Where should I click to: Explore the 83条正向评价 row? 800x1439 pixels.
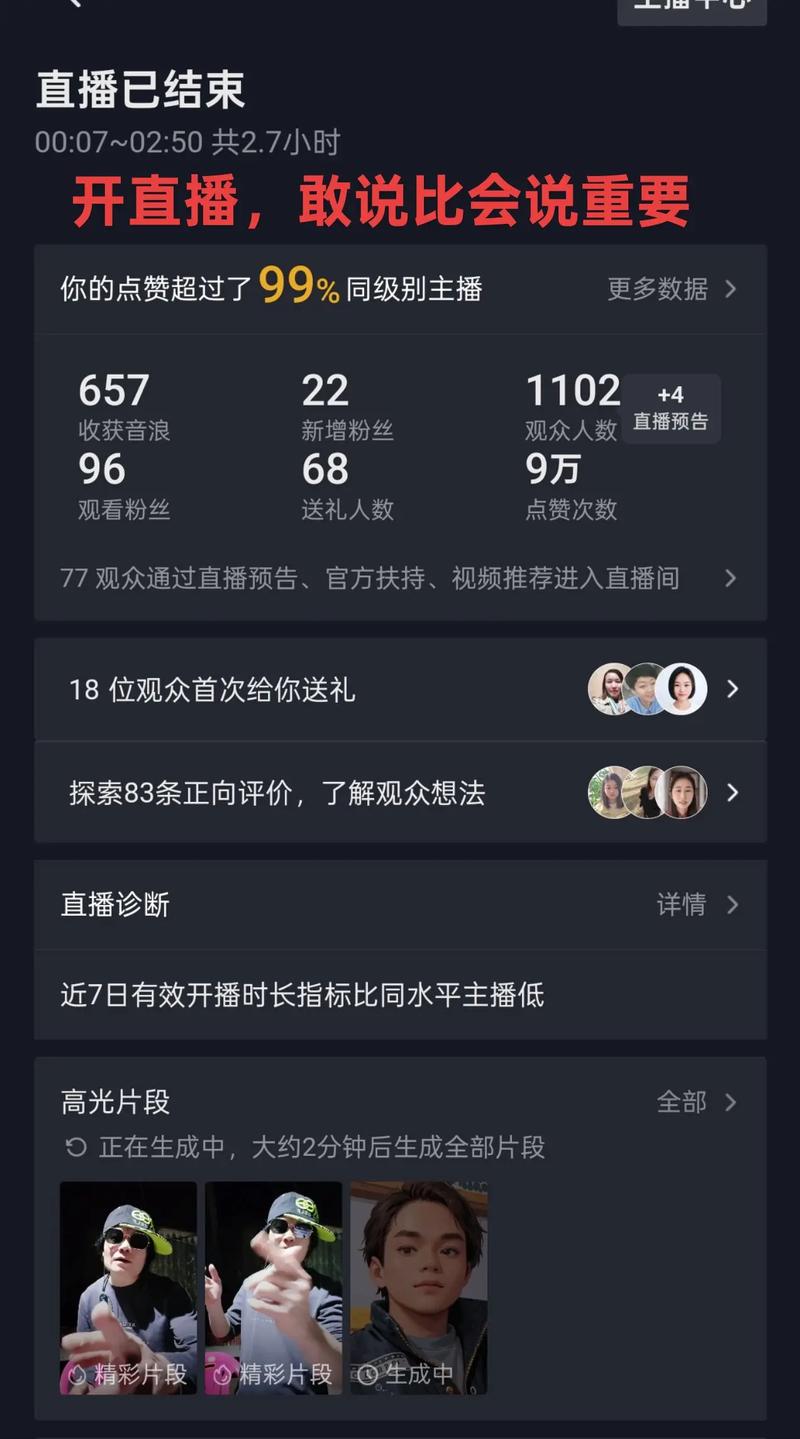[x=400, y=793]
